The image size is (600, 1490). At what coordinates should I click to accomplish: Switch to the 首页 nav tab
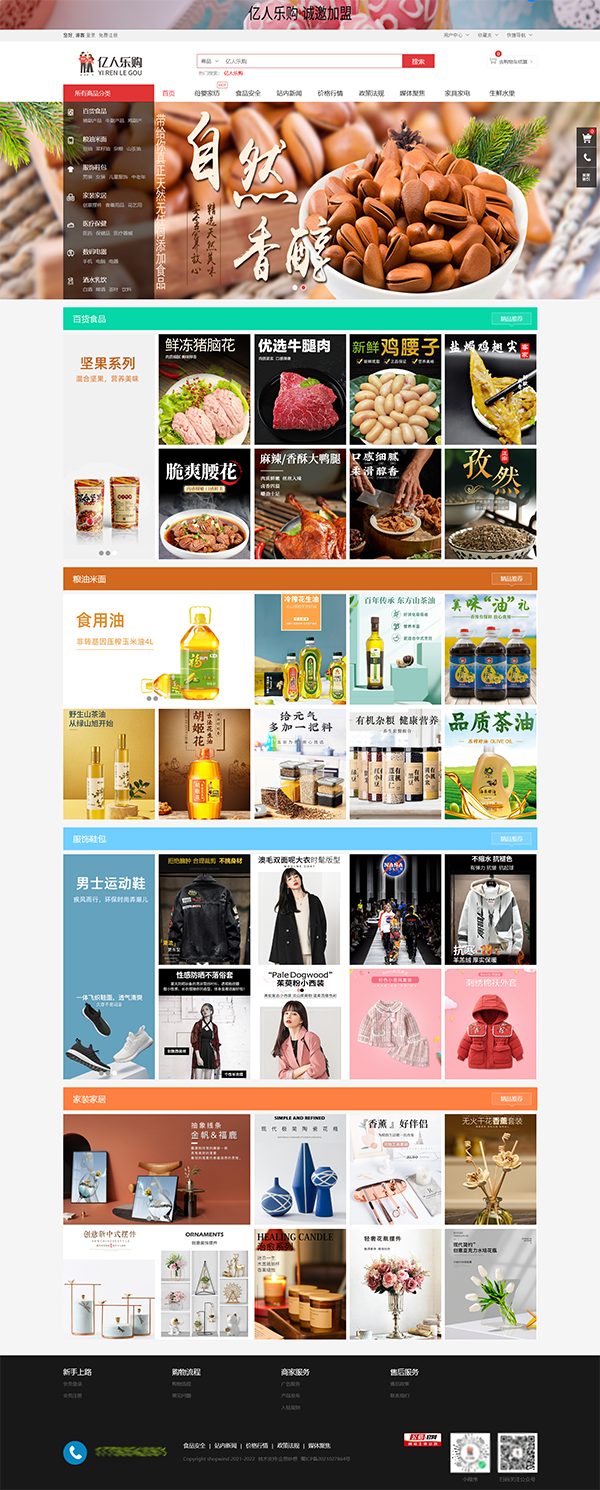168,93
